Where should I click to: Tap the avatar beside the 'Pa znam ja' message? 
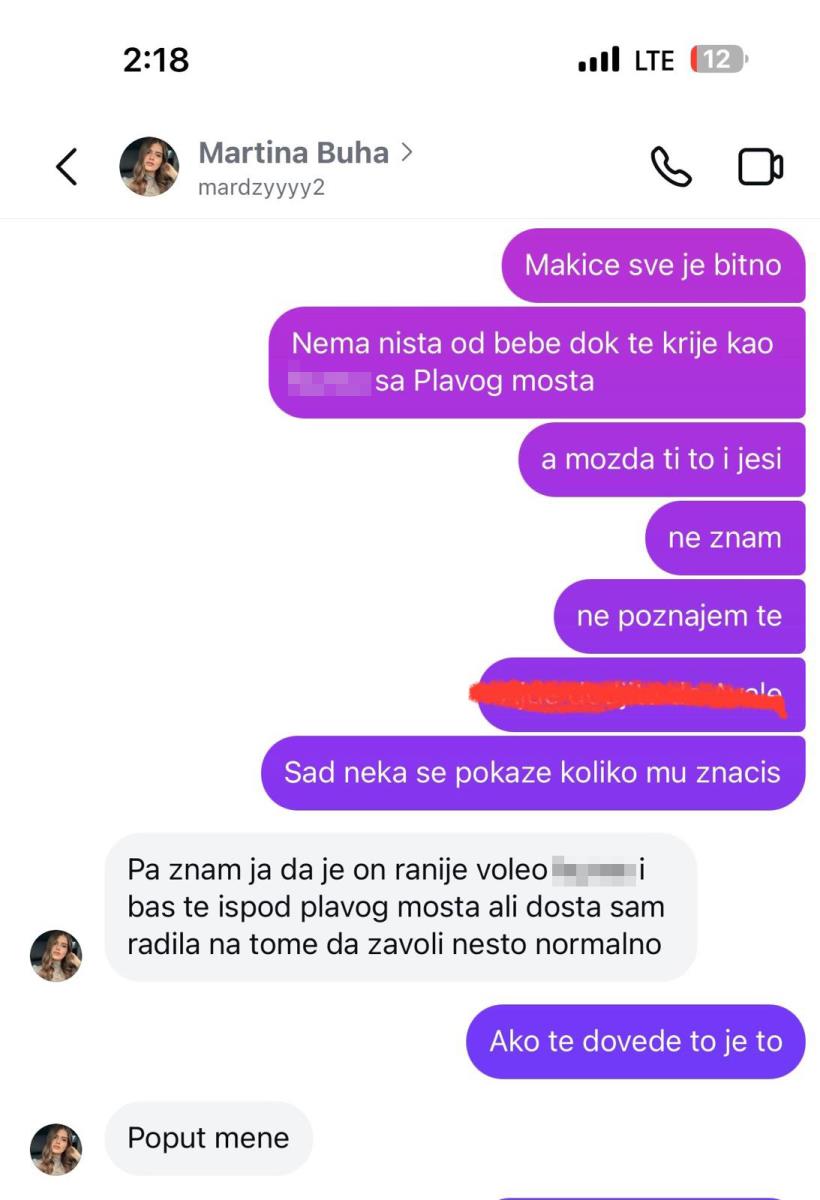pos(56,955)
